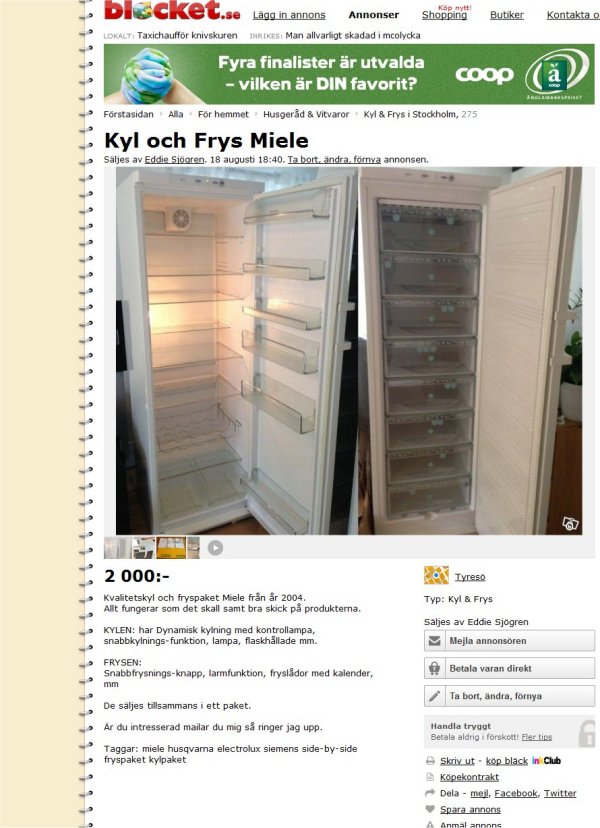Open Husgeråd & Vitvaror breadcrumb
600x828 pixels.
pos(306,115)
